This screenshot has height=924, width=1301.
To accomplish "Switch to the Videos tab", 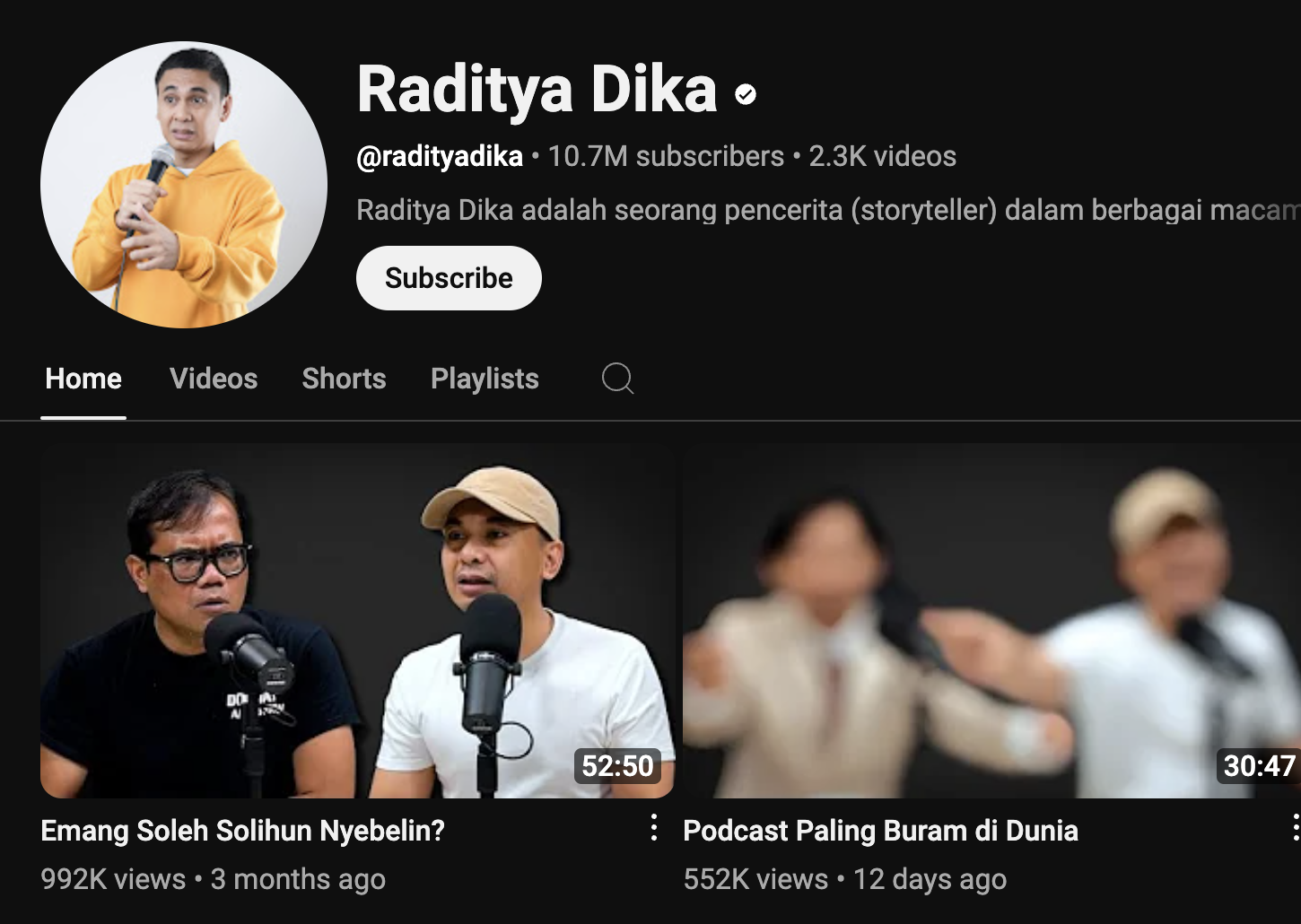I will point(214,379).
